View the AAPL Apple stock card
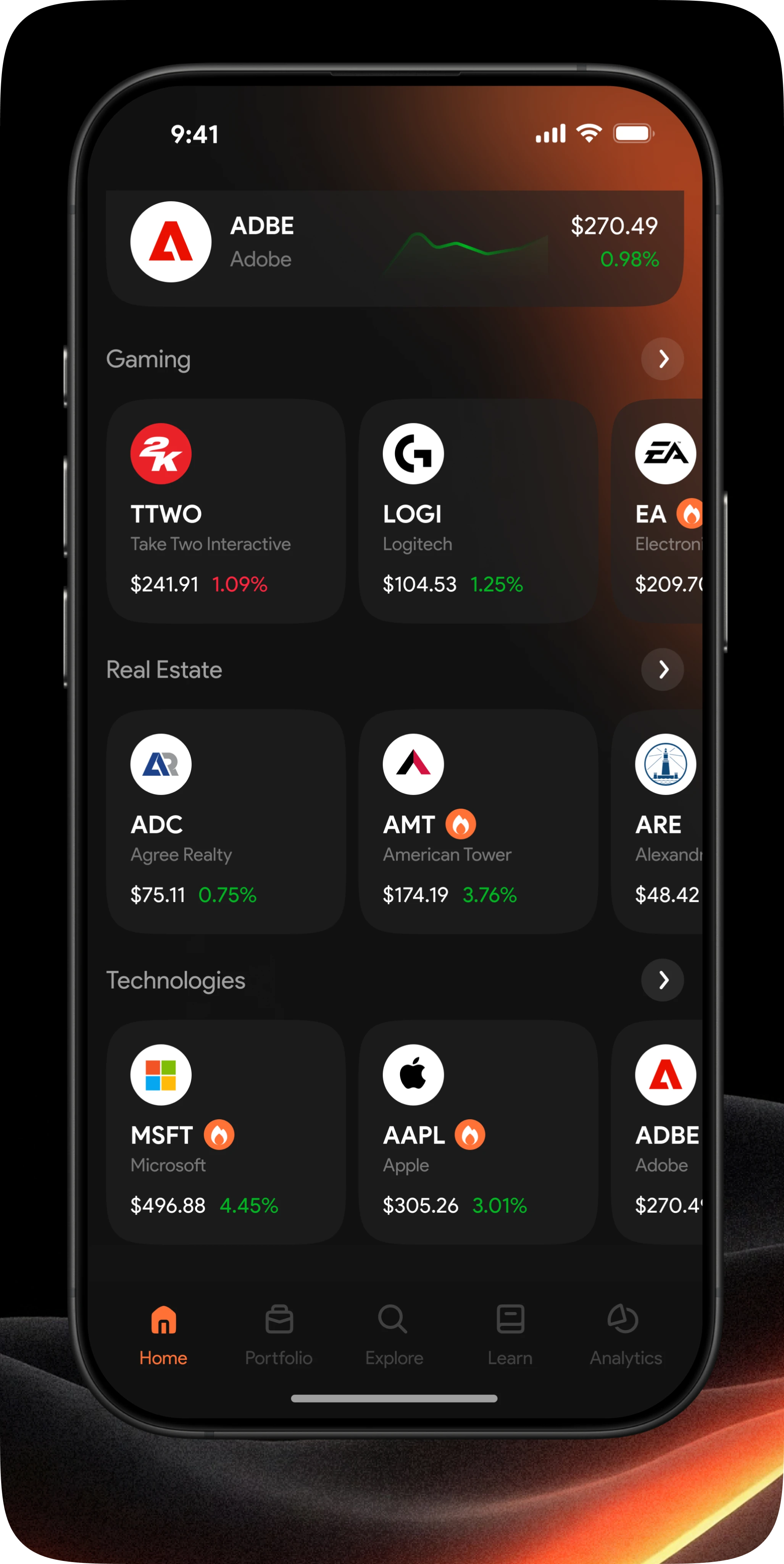784x1564 pixels. point(478,1132)
